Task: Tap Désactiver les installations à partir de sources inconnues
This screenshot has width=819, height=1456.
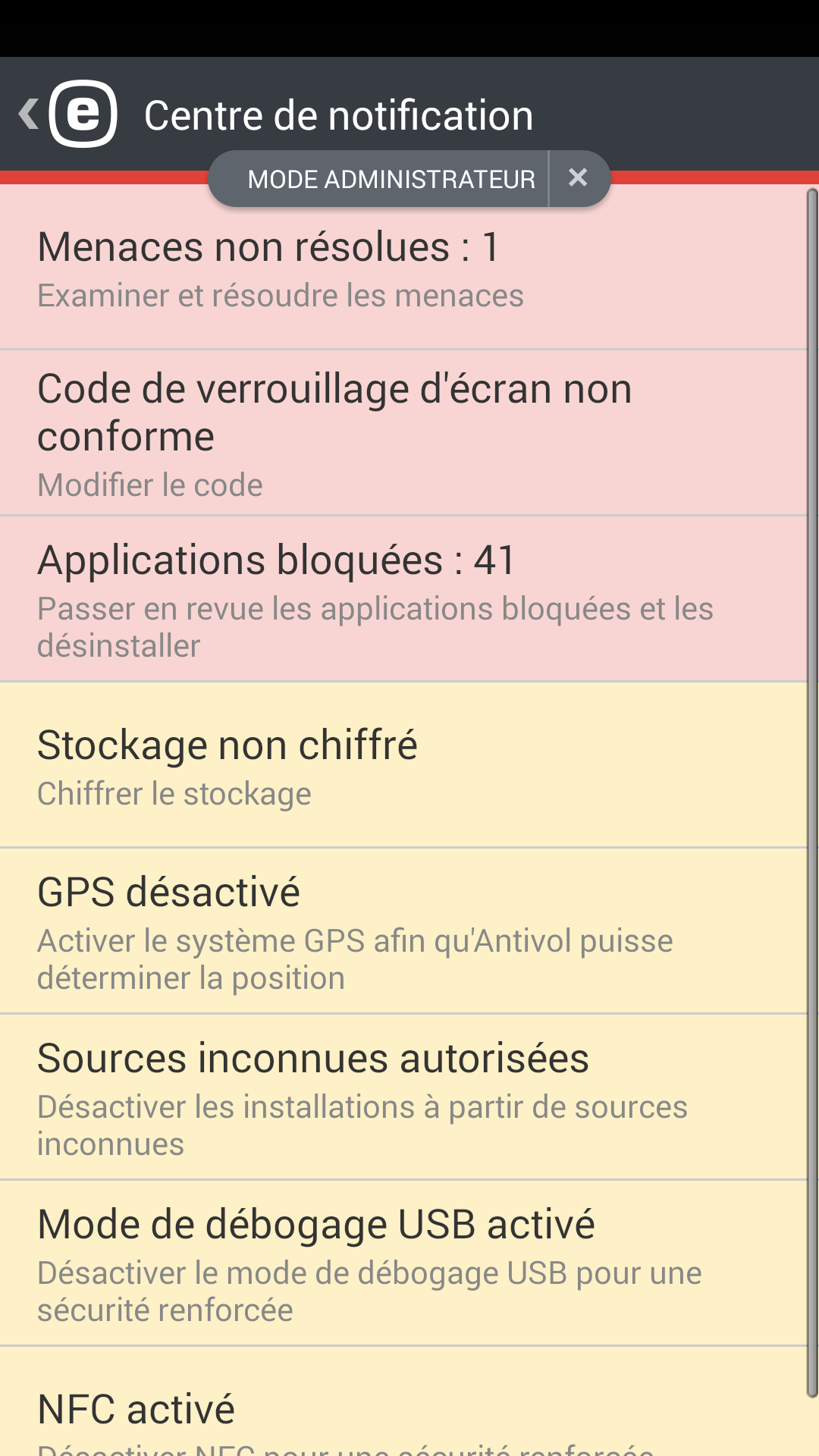Action: click(x=362, y=1125)
